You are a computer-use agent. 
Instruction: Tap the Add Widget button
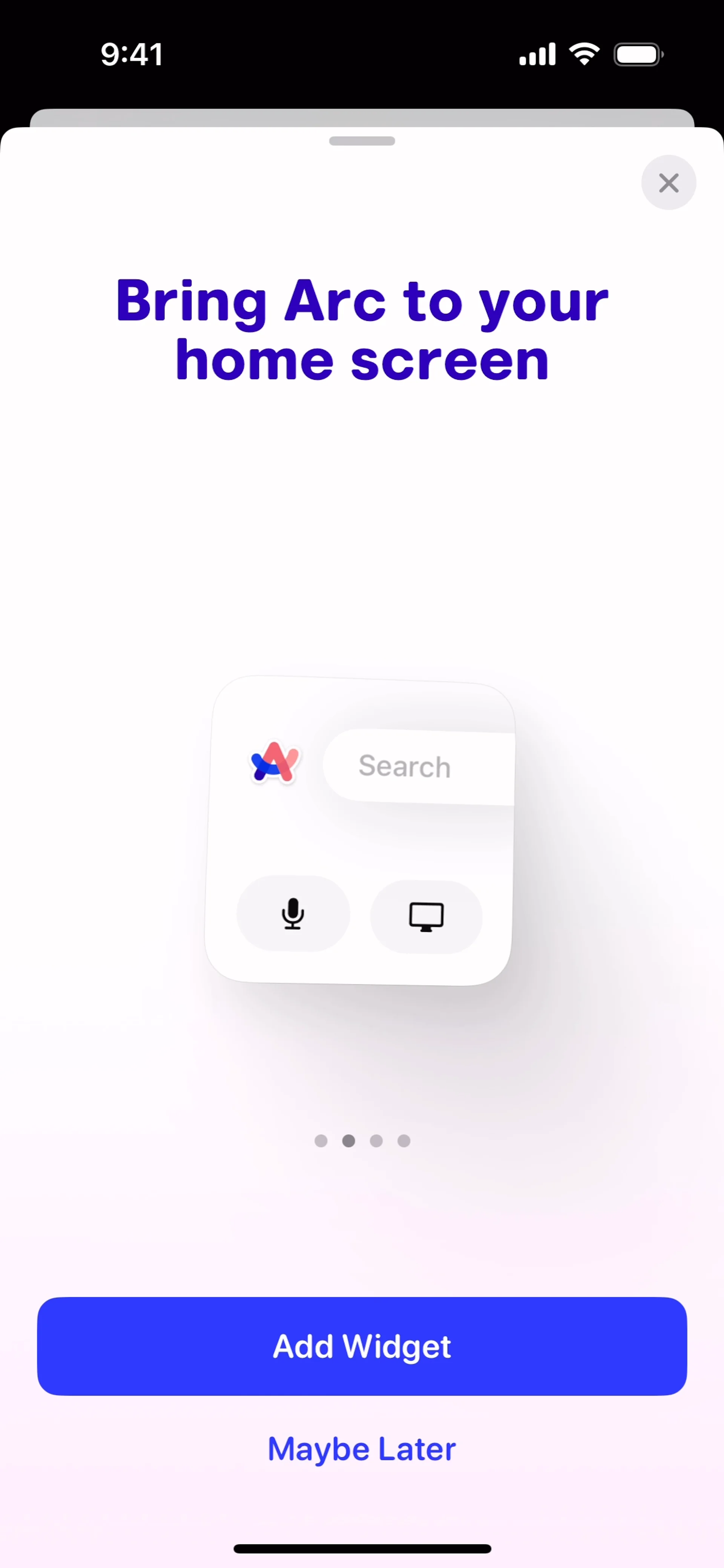(x=362, y=1346)
